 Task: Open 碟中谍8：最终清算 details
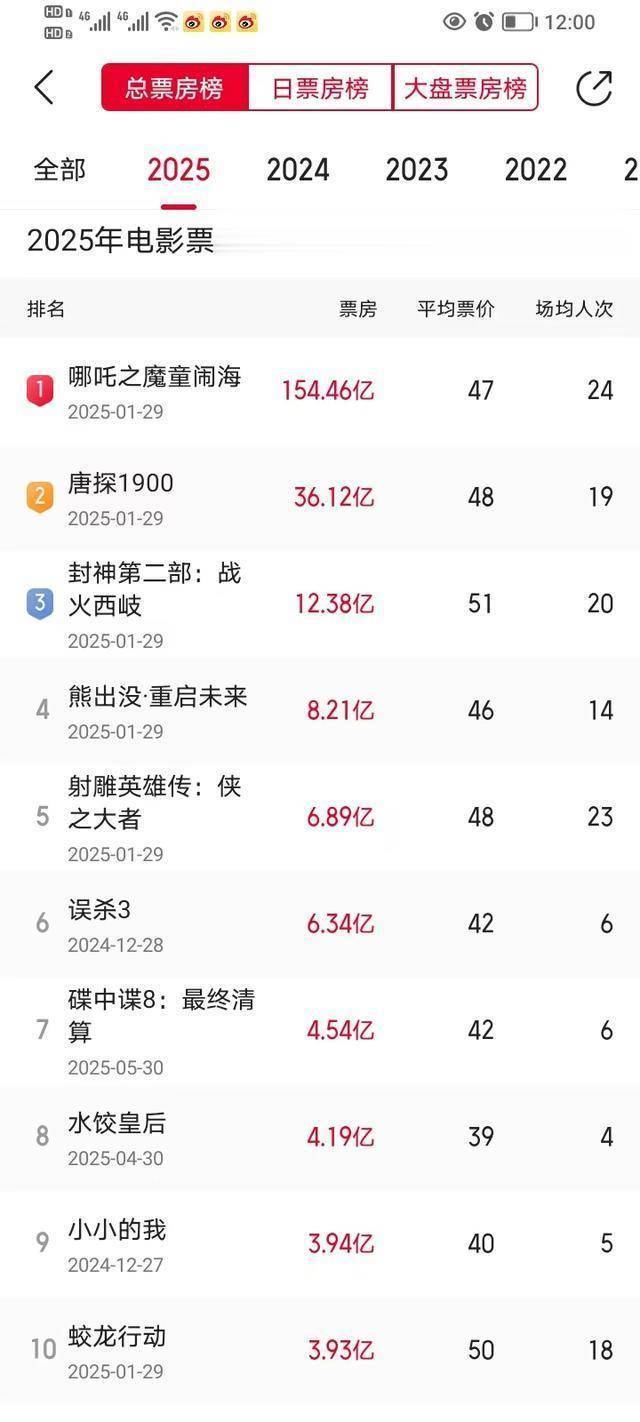click(x=320, y=1031)
